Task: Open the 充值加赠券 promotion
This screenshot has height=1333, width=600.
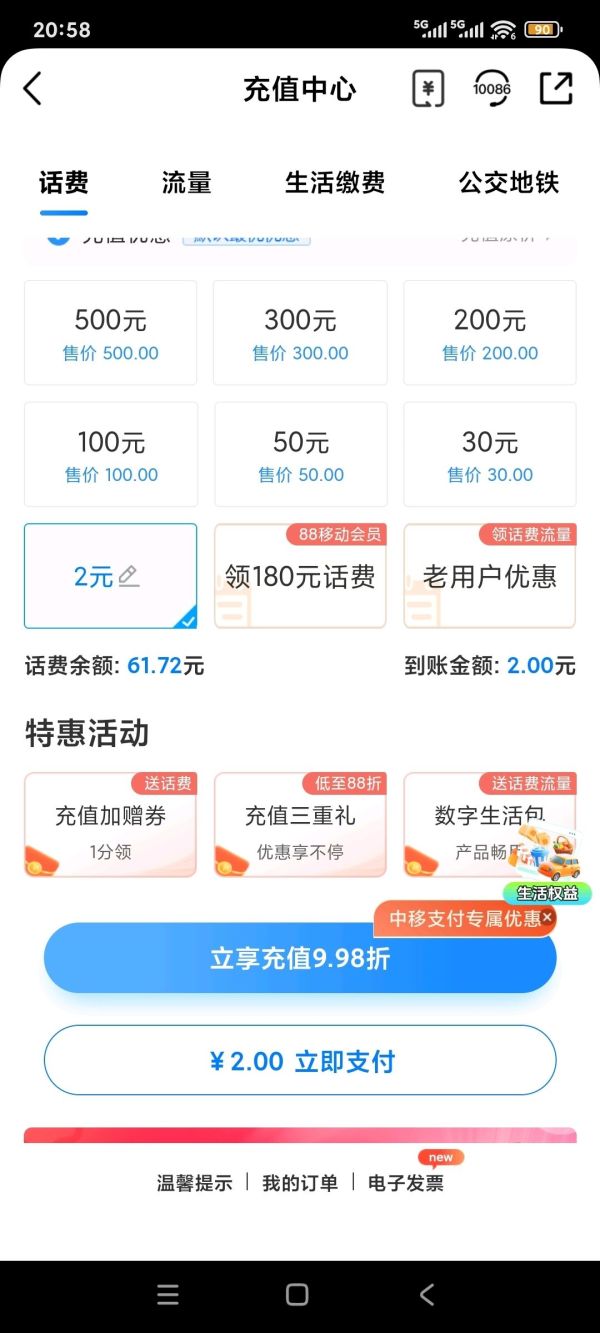Action: (110, 826)
